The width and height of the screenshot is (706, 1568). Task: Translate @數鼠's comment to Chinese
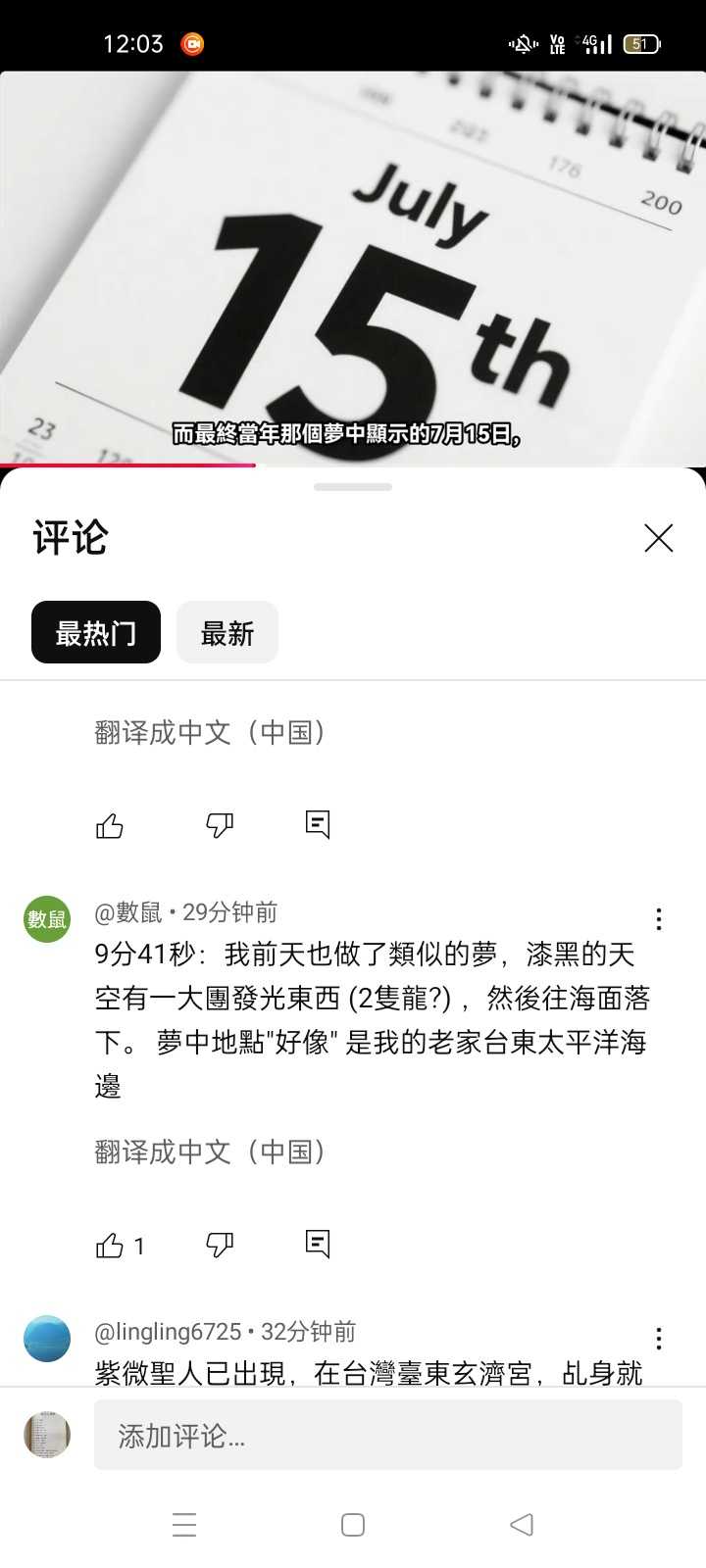(210, 1151)
